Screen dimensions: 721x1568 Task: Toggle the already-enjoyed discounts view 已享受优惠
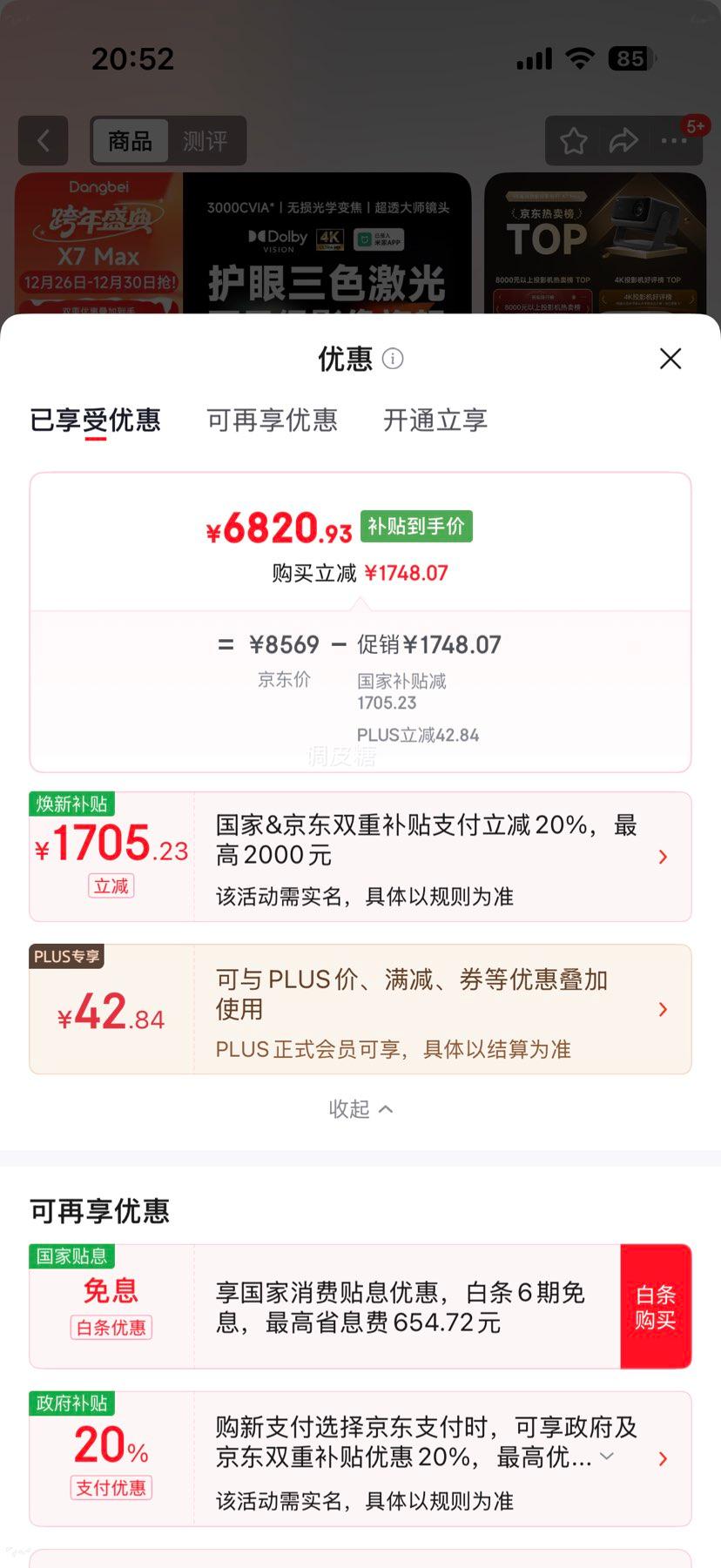pyautogui.click(x=96, y=421)
